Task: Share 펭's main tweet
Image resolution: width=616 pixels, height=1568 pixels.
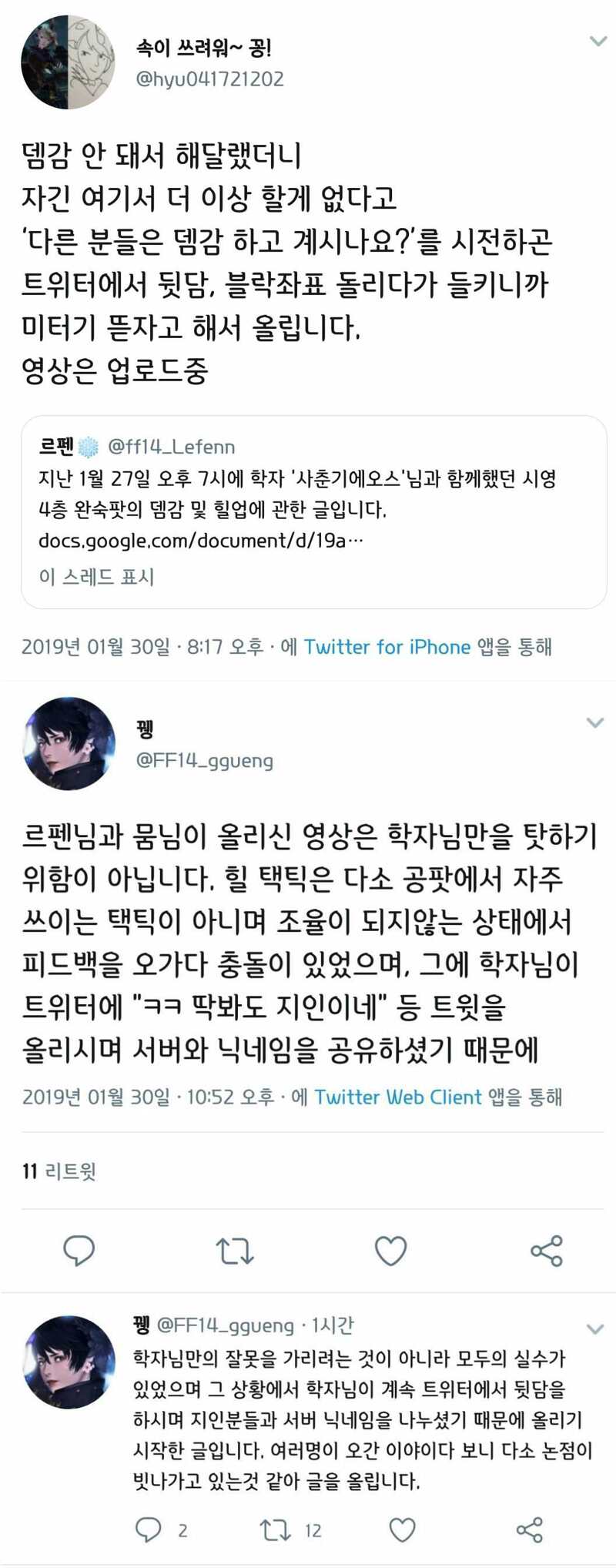Action: pos(547,1251)
